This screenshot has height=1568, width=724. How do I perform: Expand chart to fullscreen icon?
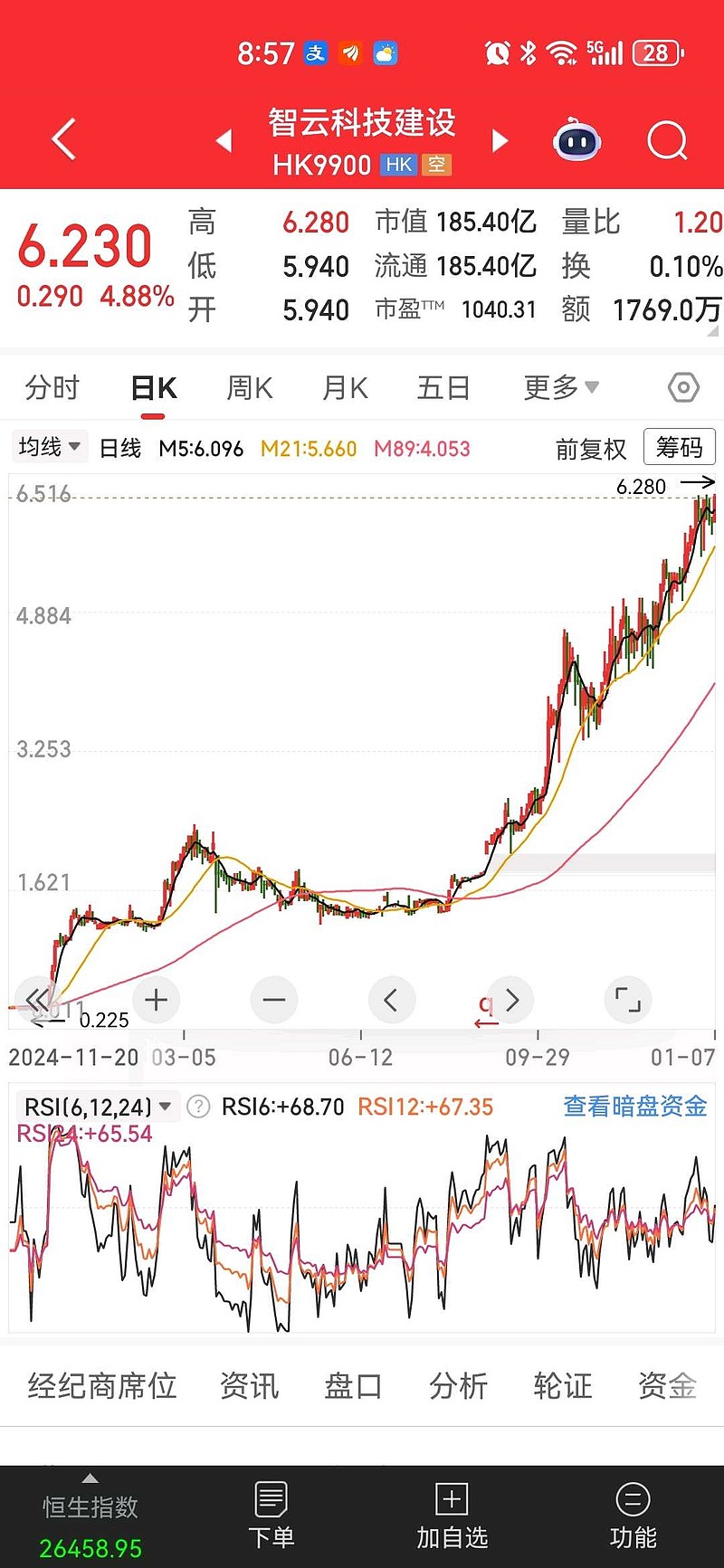point(627,1000)
